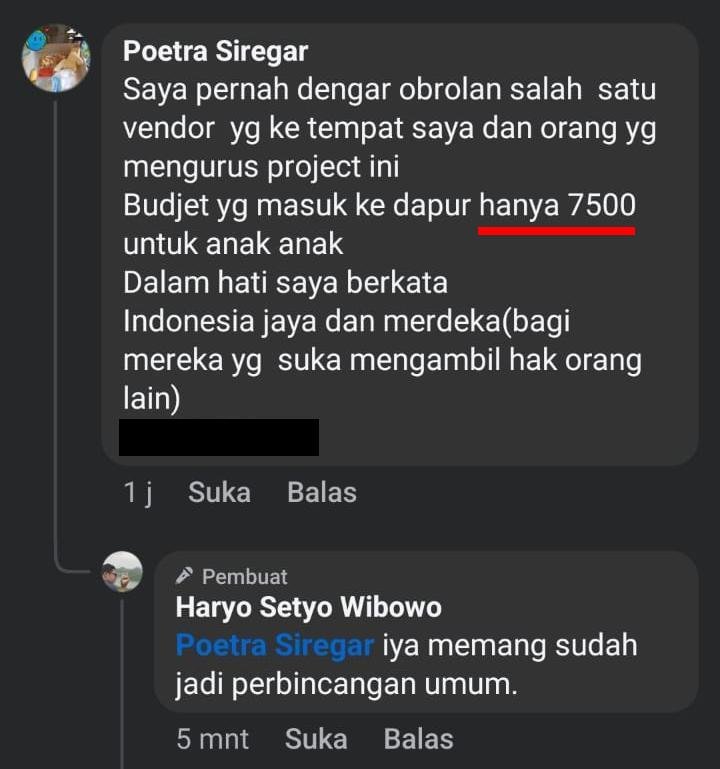View Haryo Setyo Wibowo's avatar
The image size is (720, 769).
coord(122,572)
